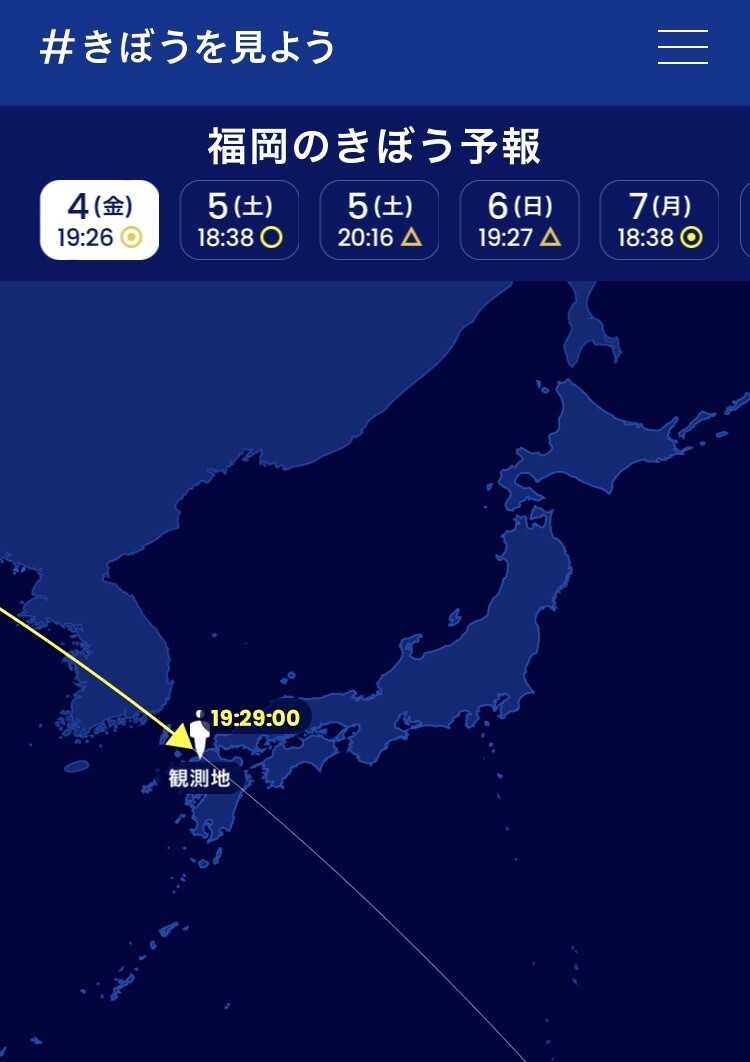Image resolution: width=750 pixels, height=1062 pixels.
Task: Select the 5(土) 18:38 forecast tab
Action: coord(239,220)
